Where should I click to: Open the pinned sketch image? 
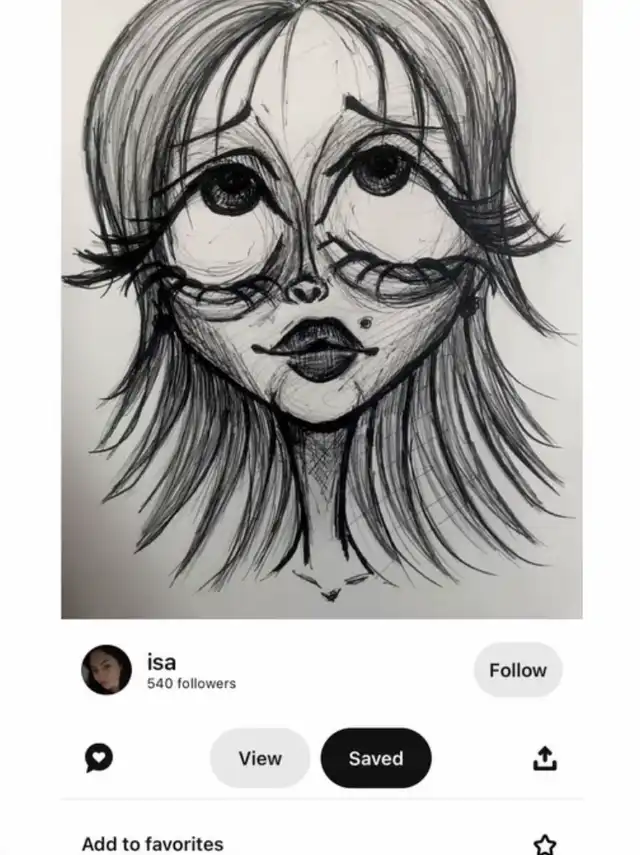point(321,309)
